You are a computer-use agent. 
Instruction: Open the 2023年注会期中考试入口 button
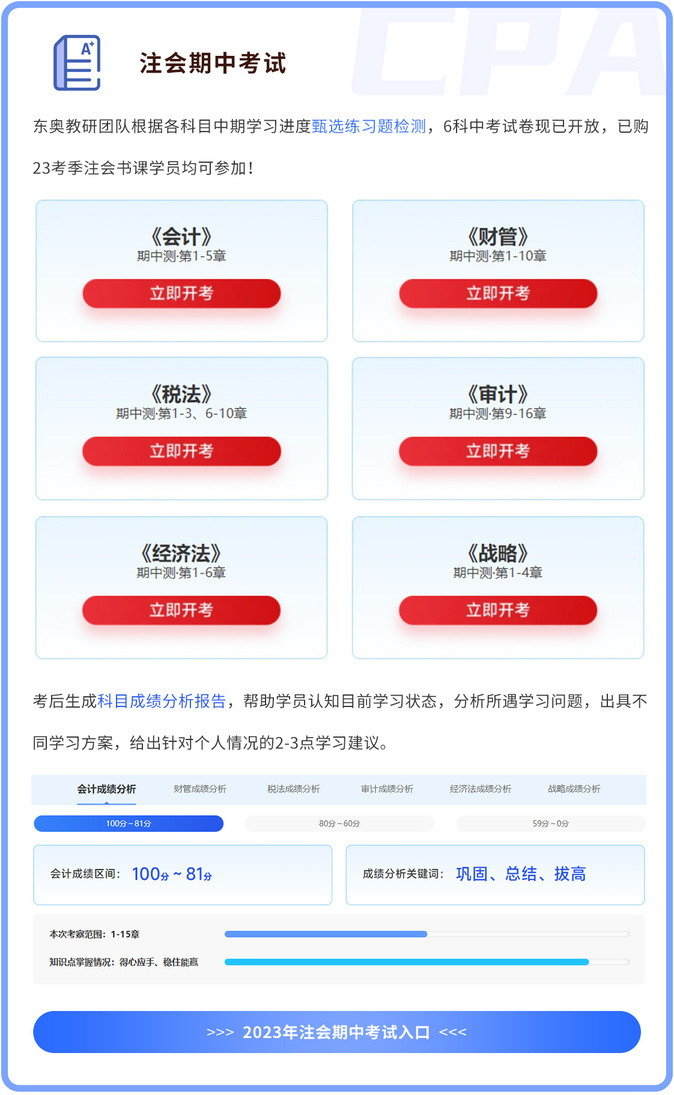[x=337, y=1032]
